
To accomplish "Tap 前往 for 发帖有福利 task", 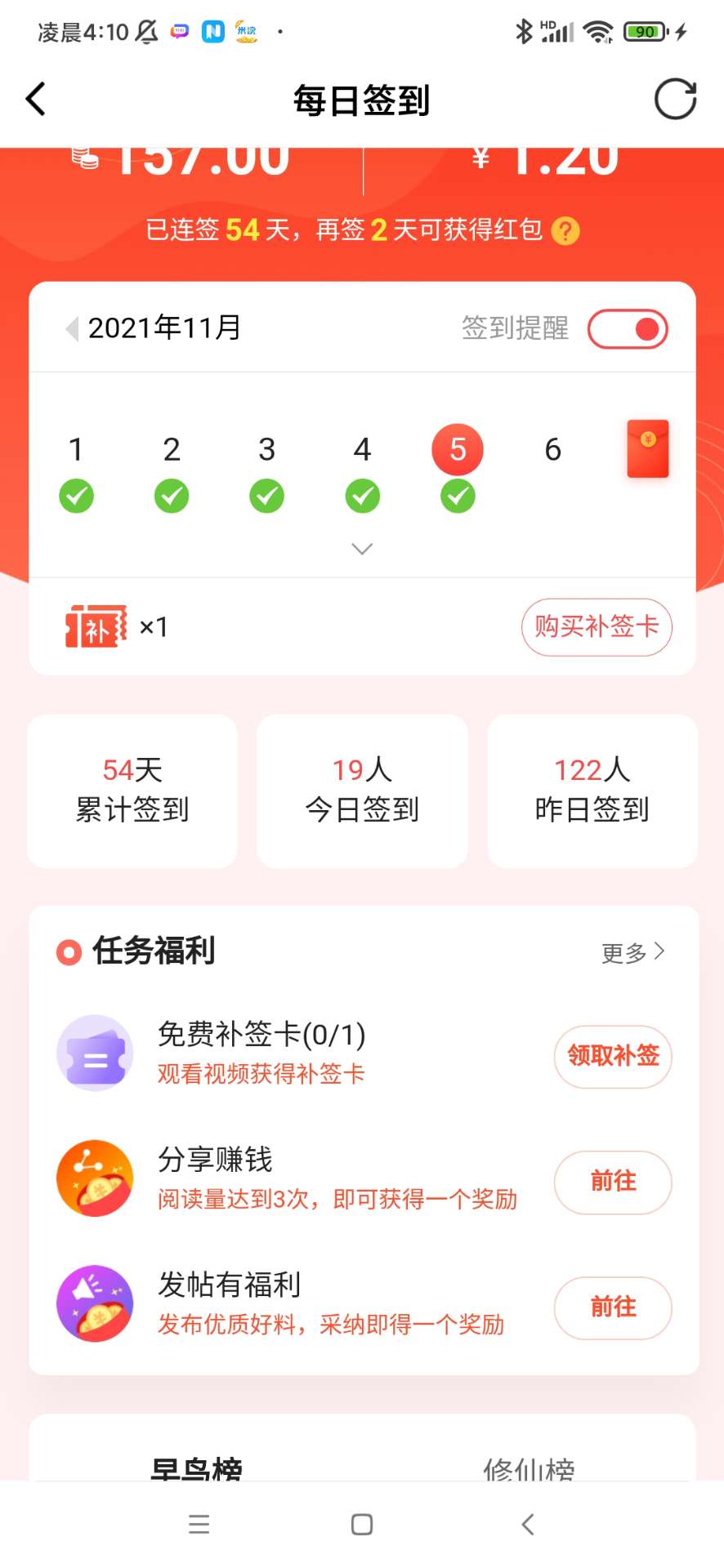I will pos(613,1307).
